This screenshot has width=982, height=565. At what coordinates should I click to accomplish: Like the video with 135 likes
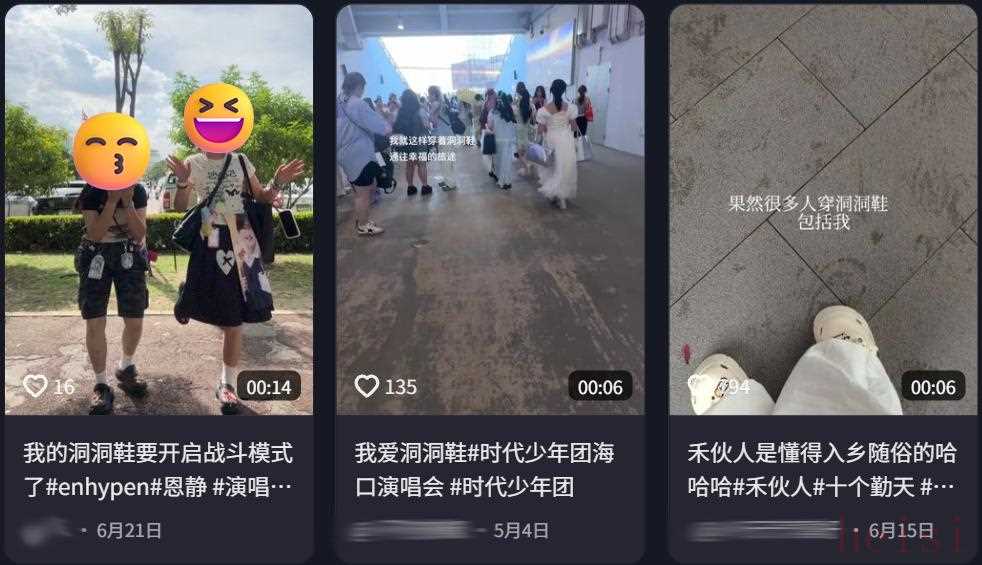point(367,386)
